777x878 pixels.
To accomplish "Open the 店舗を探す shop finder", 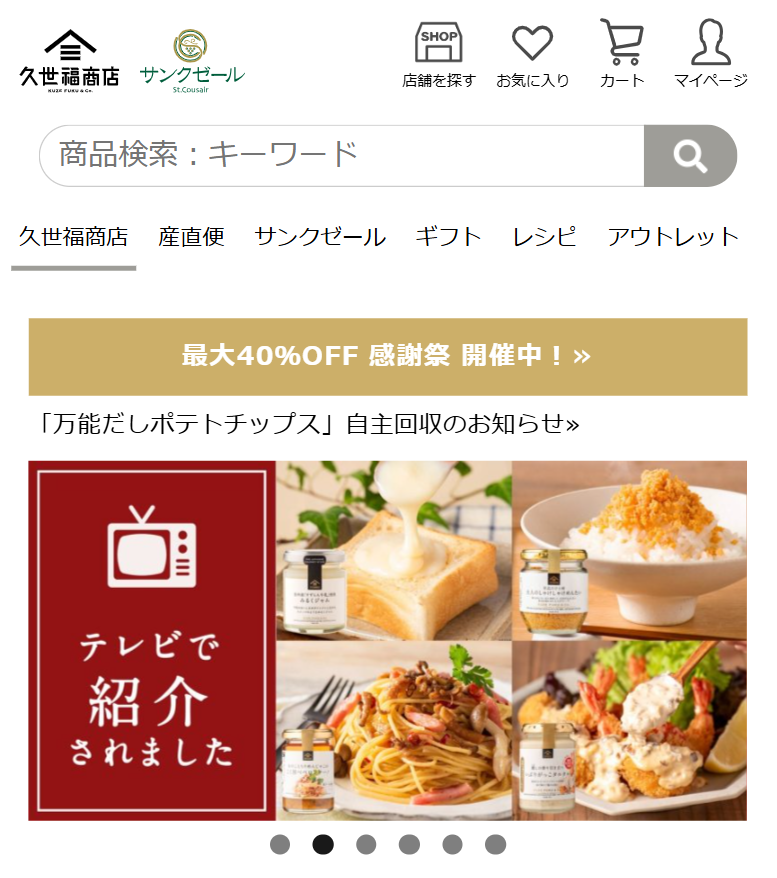I will [439, 55].
